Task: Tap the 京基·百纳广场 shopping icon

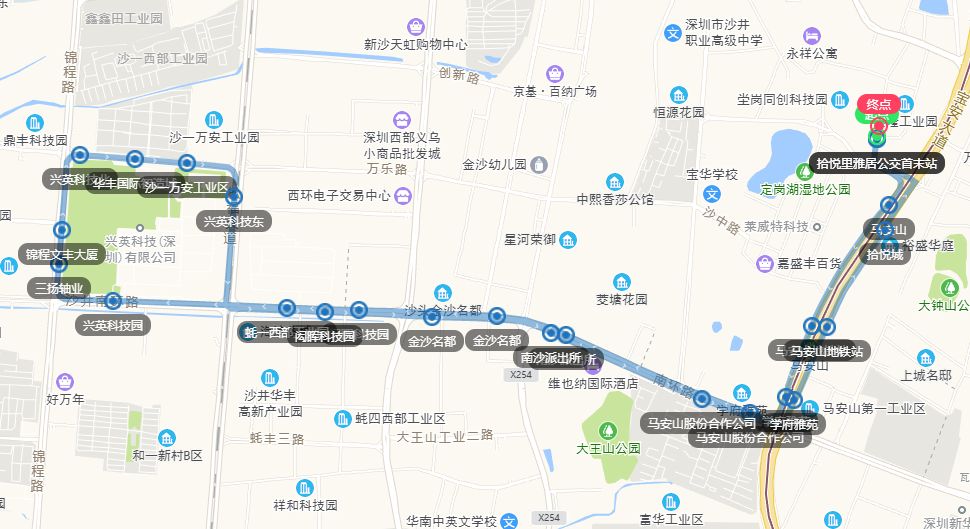Action: tap(555, 73)
